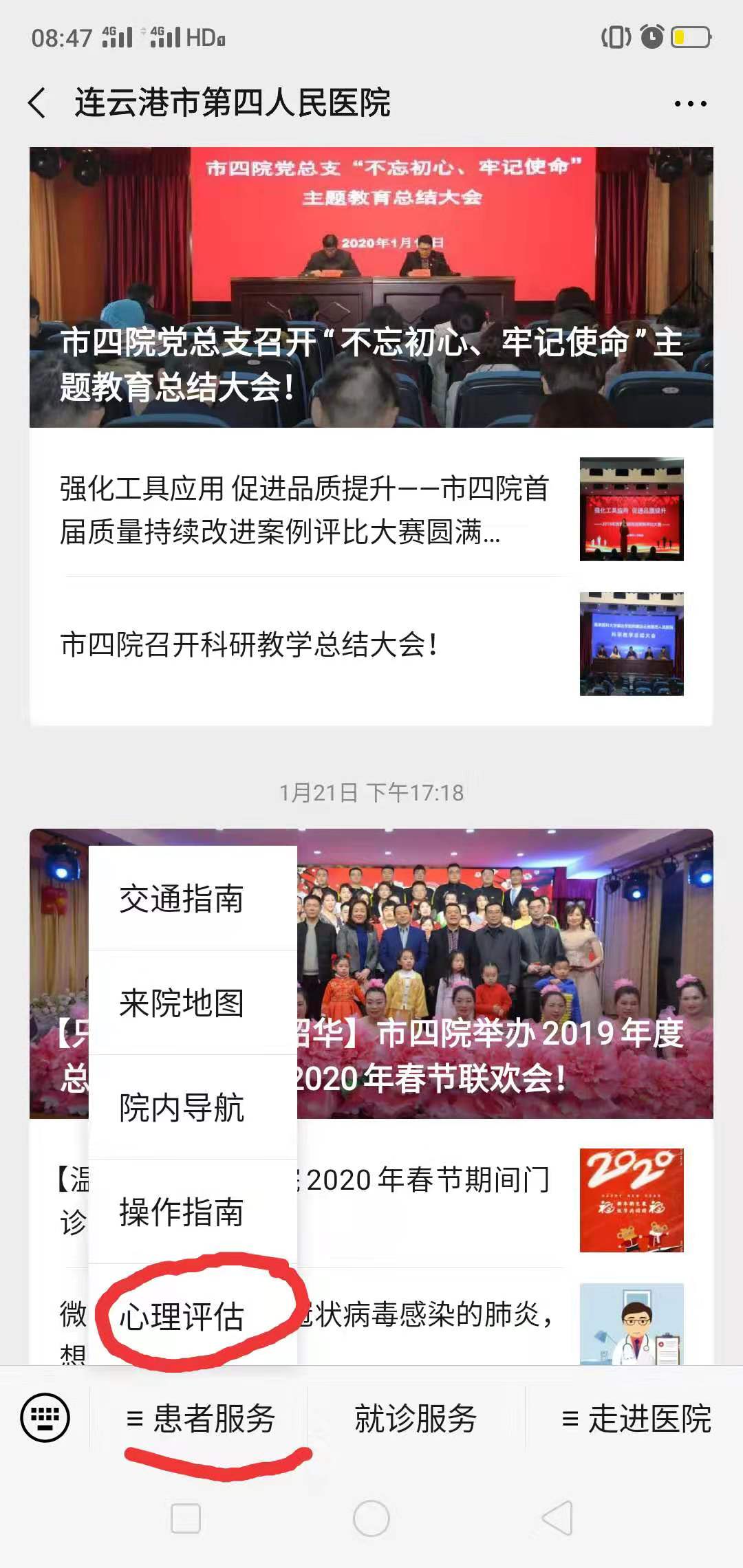The image size is (743, 1568).
Task: Tap the 患者服务 bottom menu
Action: [x=200, y=1419]
